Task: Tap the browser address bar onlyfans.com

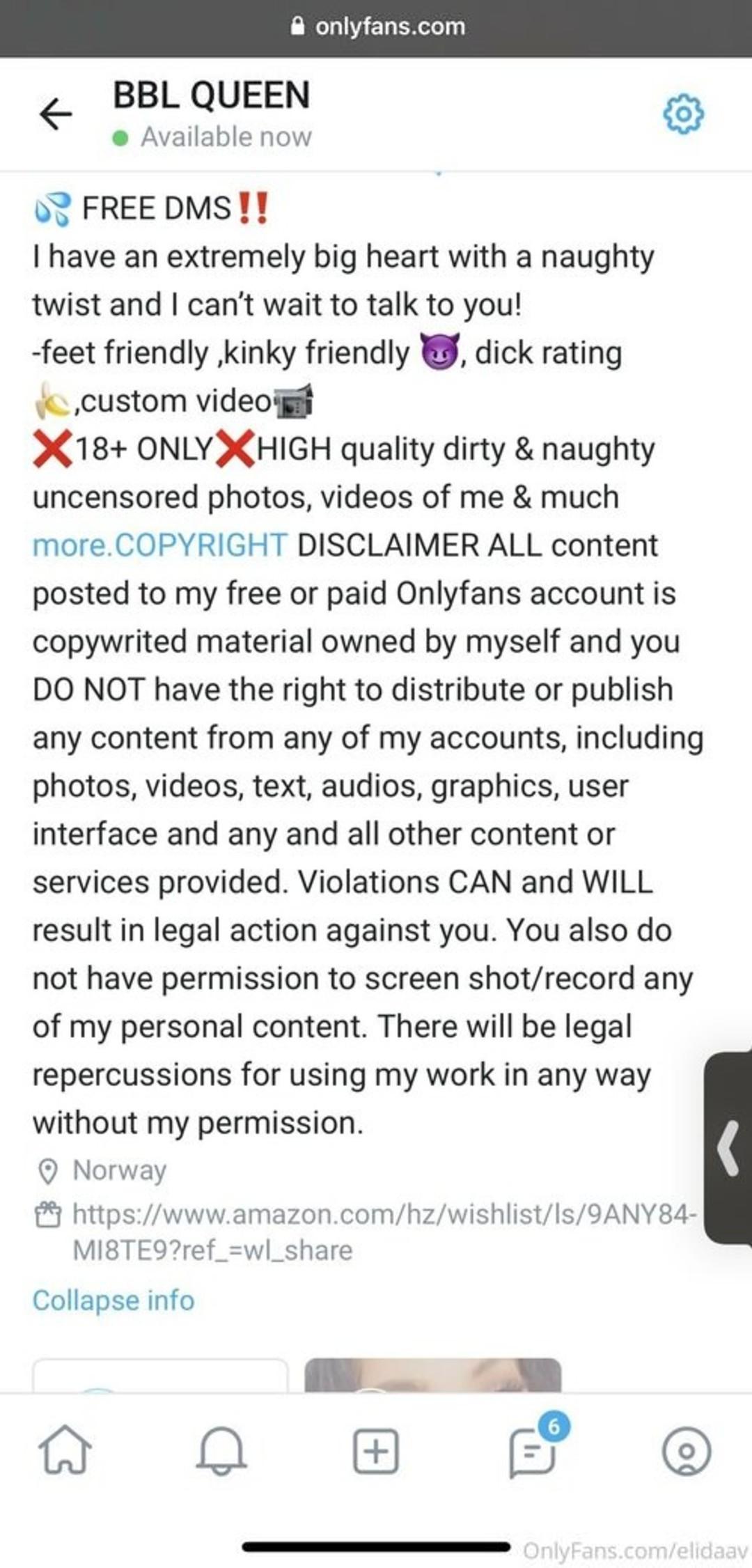Action: [377, 26]
